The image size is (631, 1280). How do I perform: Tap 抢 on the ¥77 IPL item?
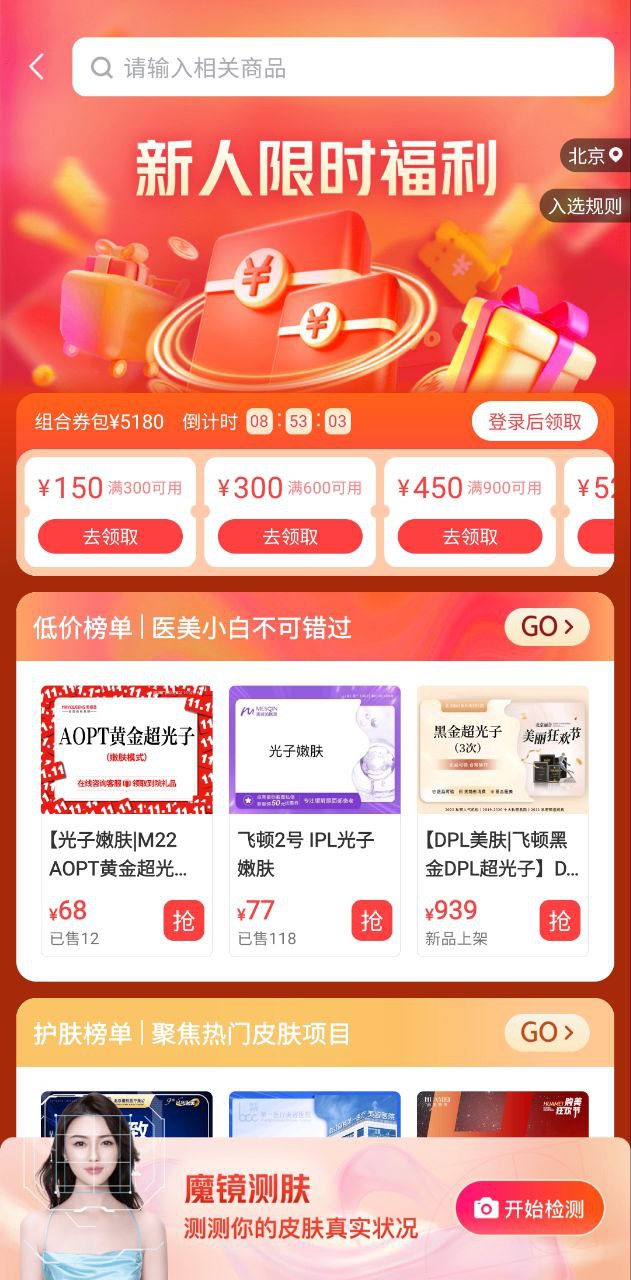click(x=371, y=920)
